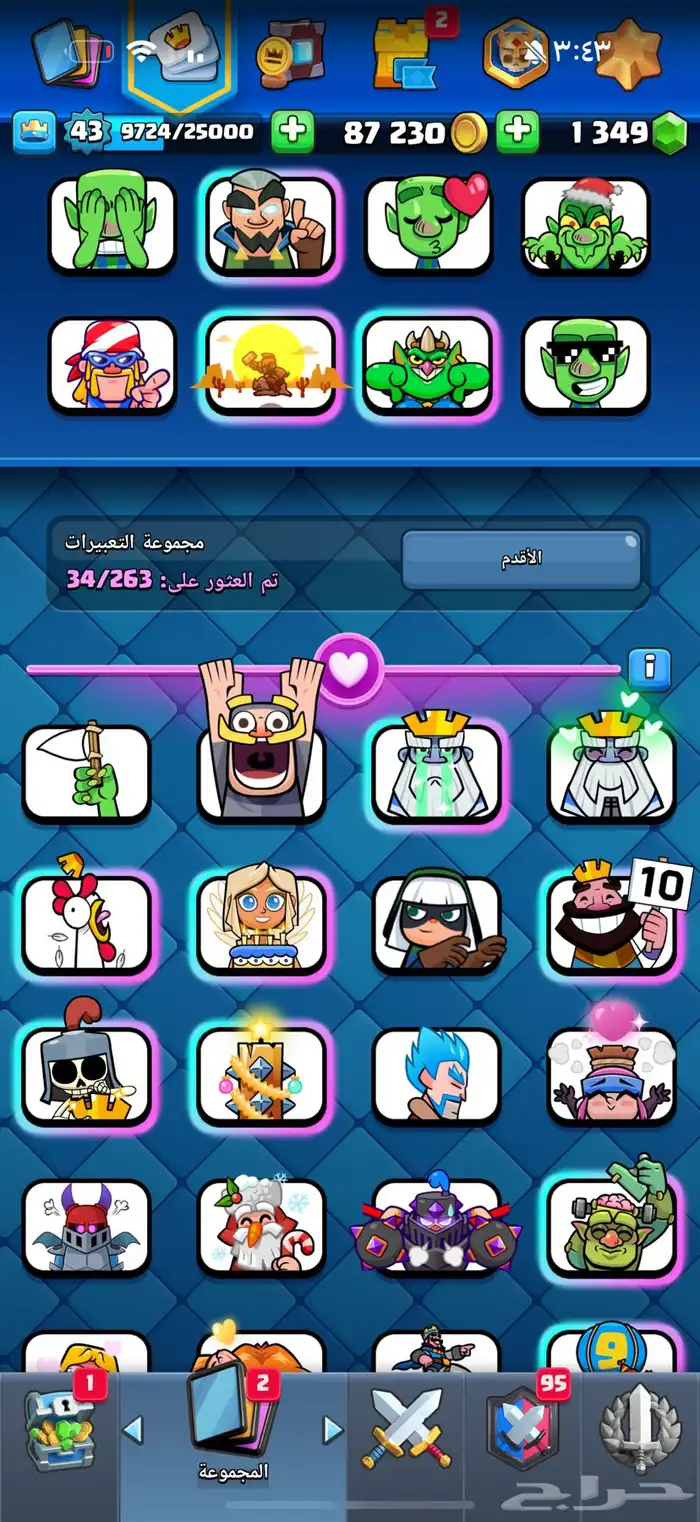Image resolution: width=700 pixels, height=1522 pixels.
Task: Open the sort dropdown labeled الأقدم
Action: [520, 558]
